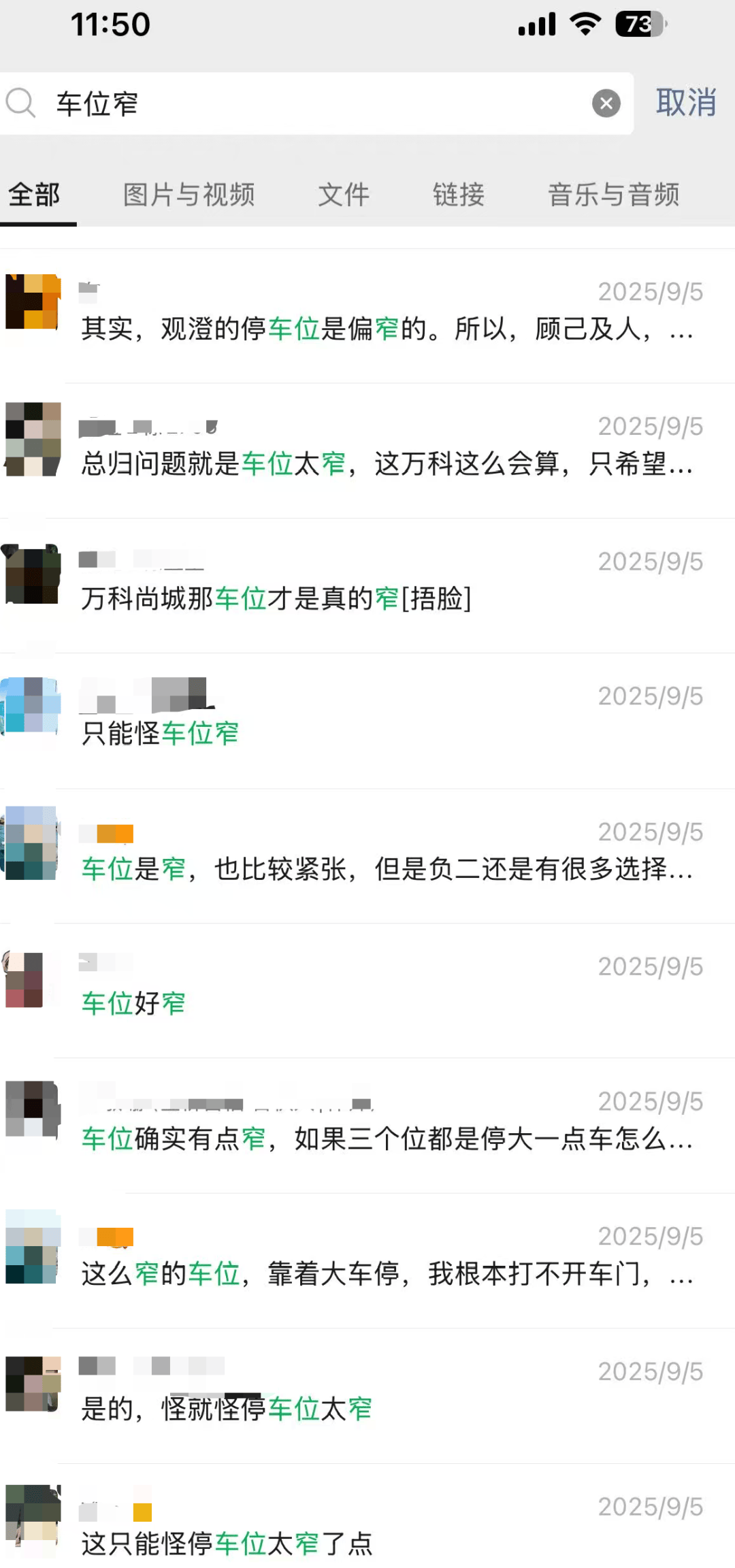Open the message starting 其实，观澄的停车位是偏窄的
The height and width of the screenshot is (1568, 735).
click(x=386, y=329)
